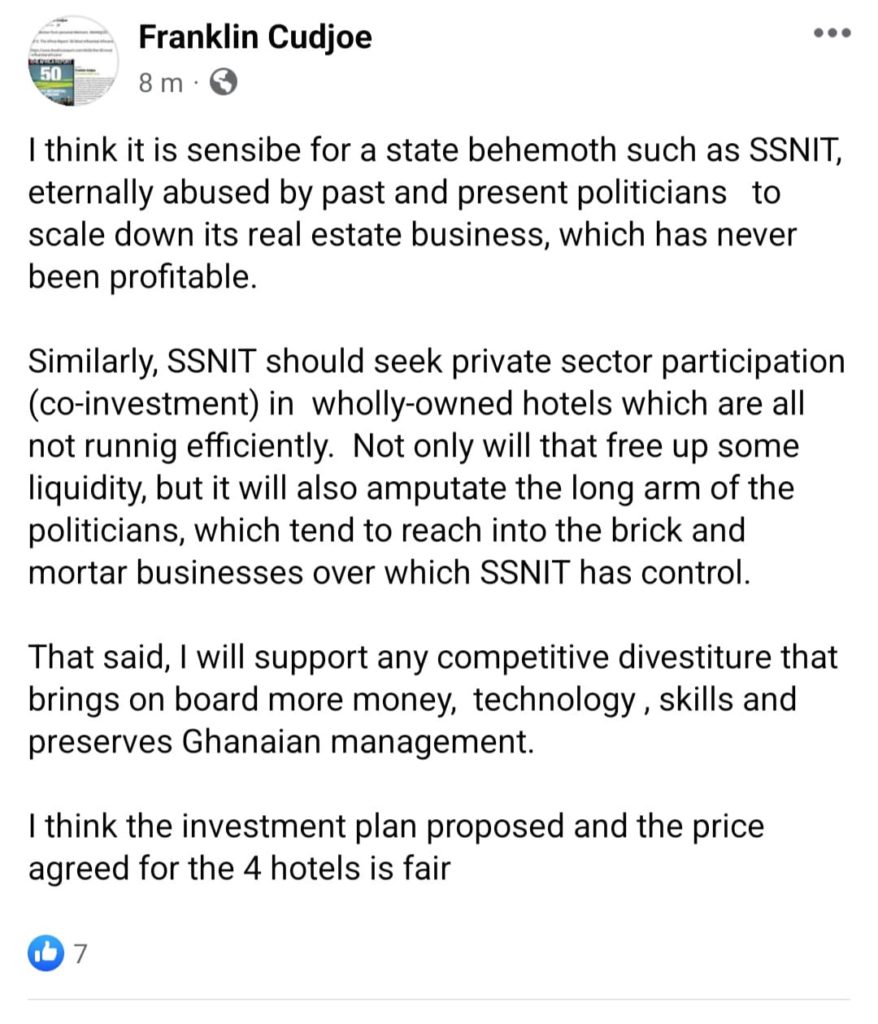Open Franklin Cudjoe's profile from his name
The height and width of the screenshot is (1024, 878).
click(255, 38)
